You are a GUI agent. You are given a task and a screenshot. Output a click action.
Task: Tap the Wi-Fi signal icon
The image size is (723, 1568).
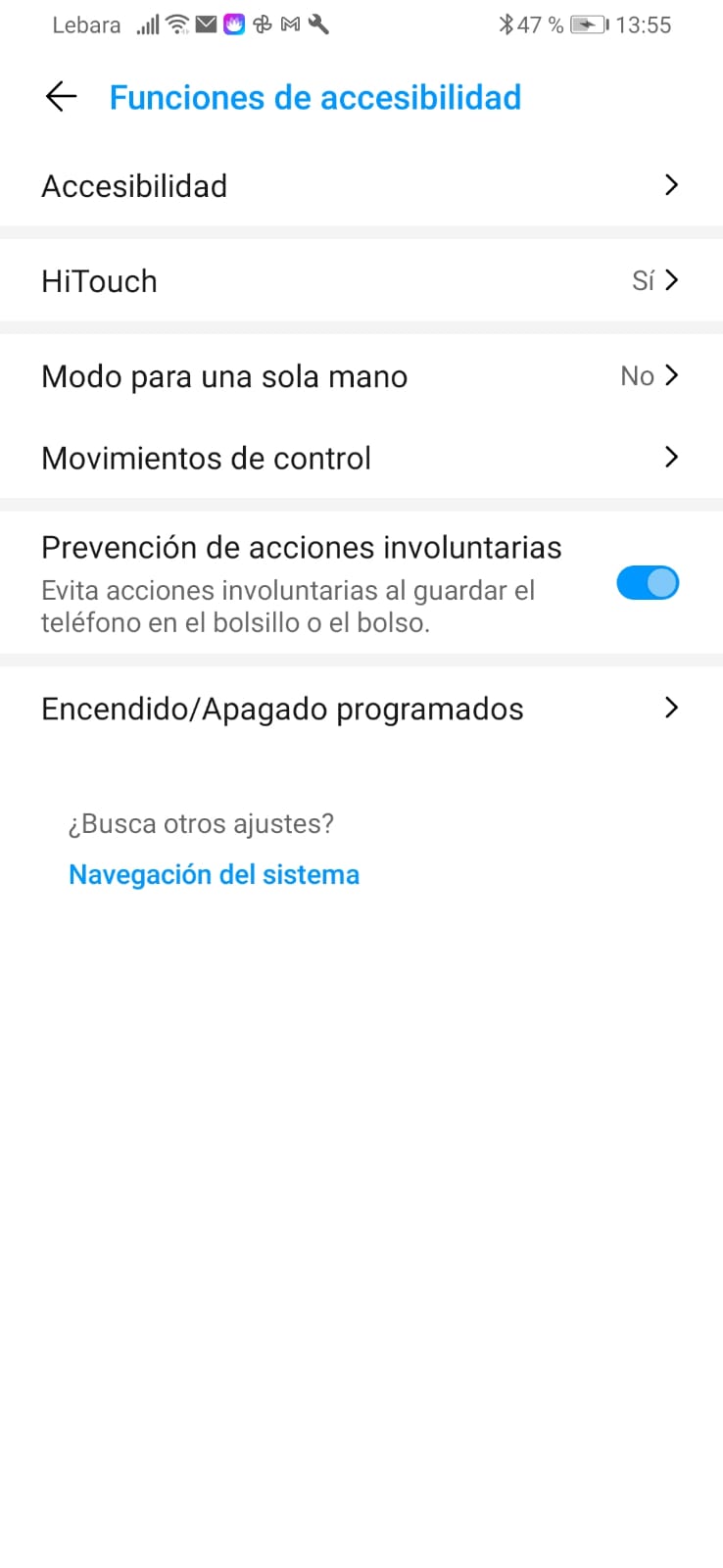(x=176, y=24)
